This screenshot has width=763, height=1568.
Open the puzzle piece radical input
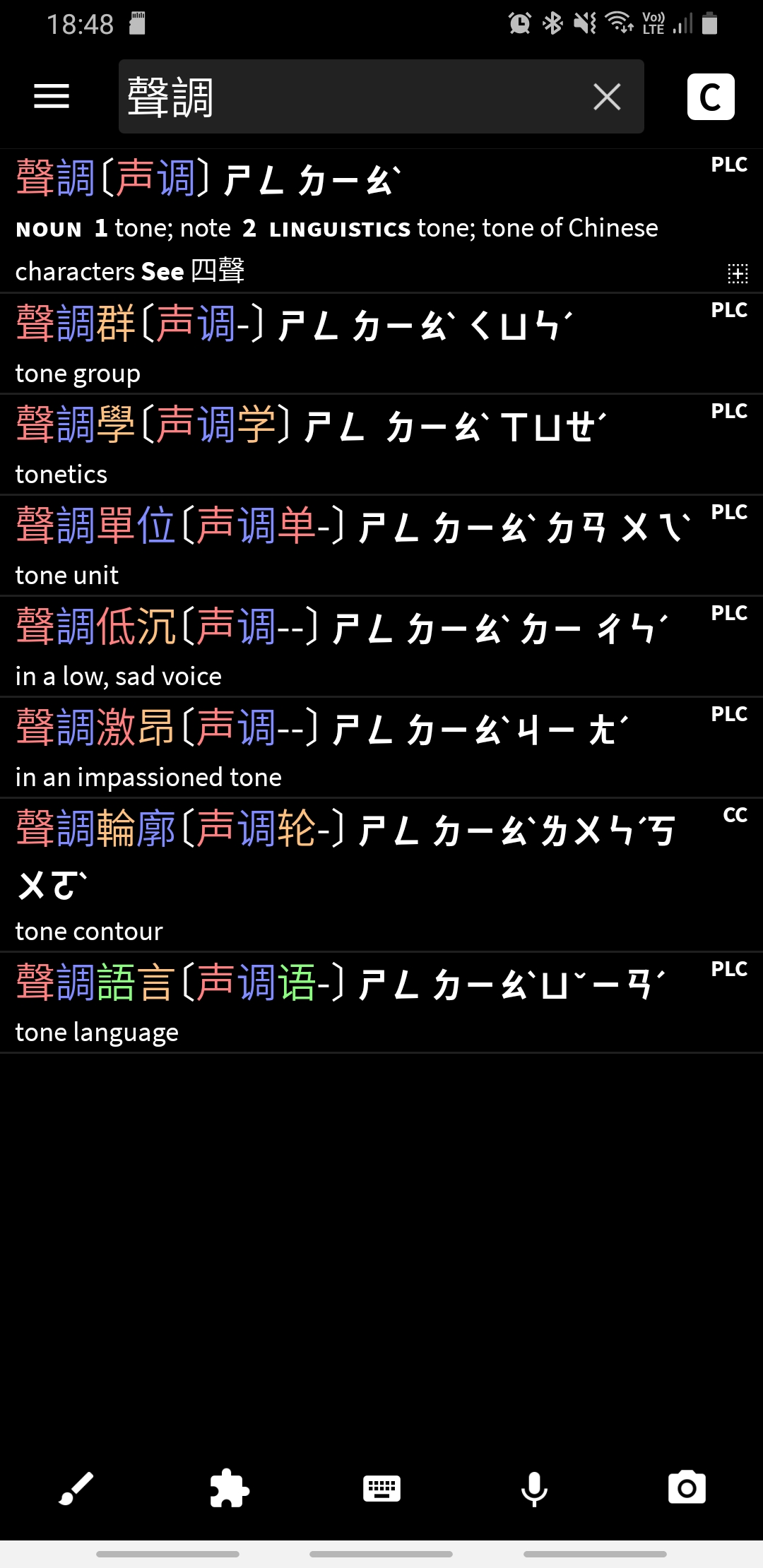(x=229, y=1488)
